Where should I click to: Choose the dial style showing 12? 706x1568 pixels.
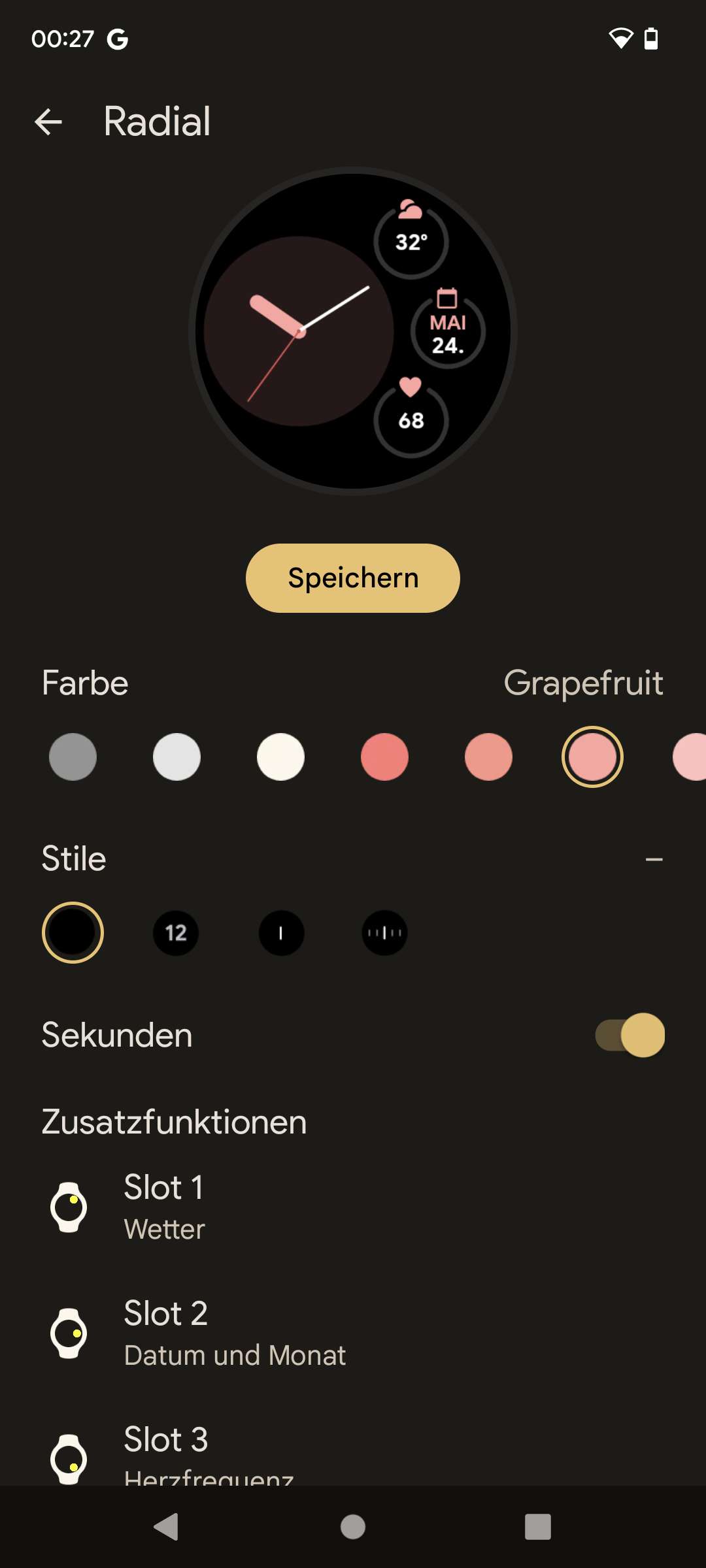(176, 932)
